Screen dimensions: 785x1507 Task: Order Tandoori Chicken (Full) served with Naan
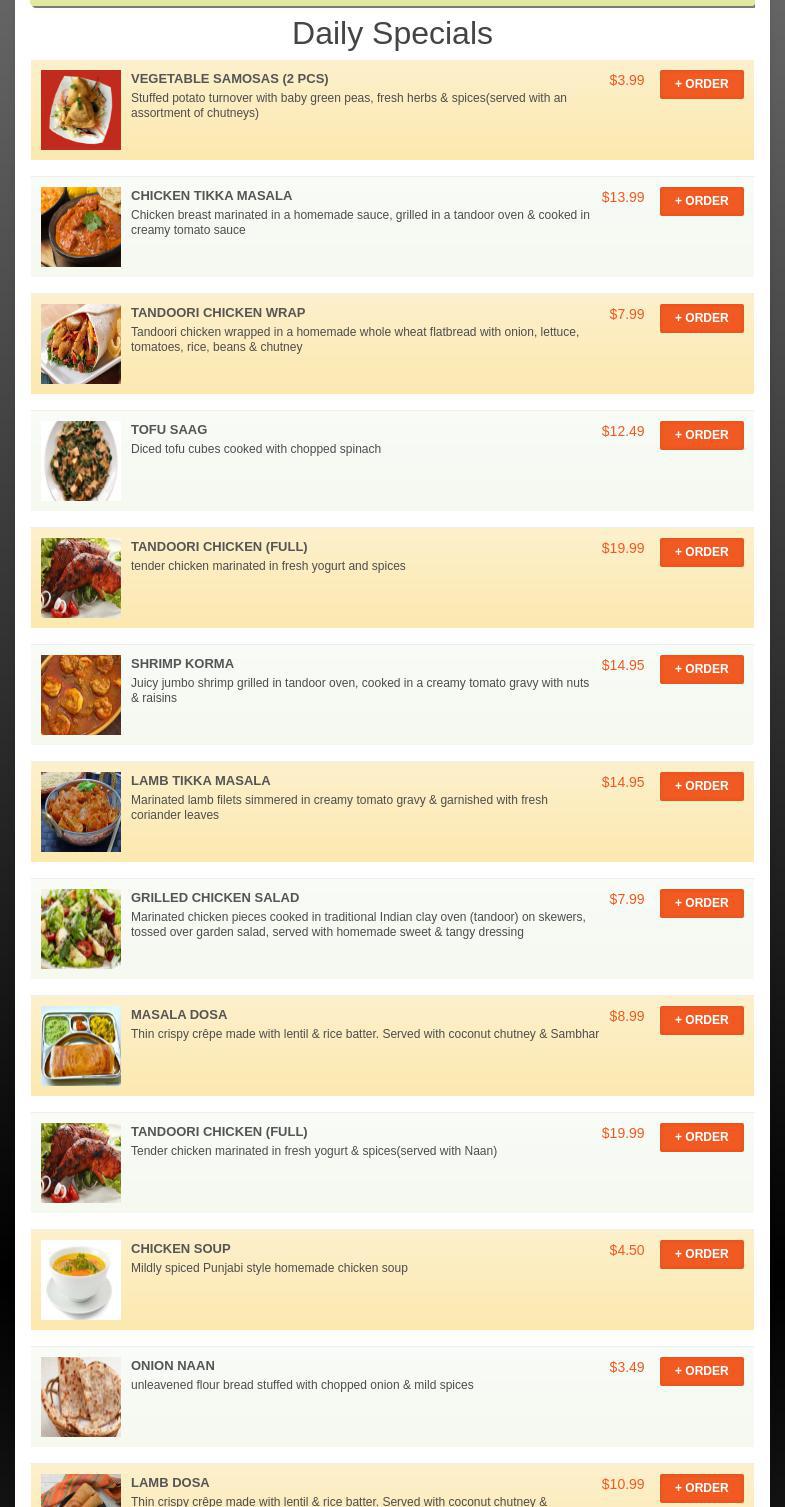pos(701,1137)
